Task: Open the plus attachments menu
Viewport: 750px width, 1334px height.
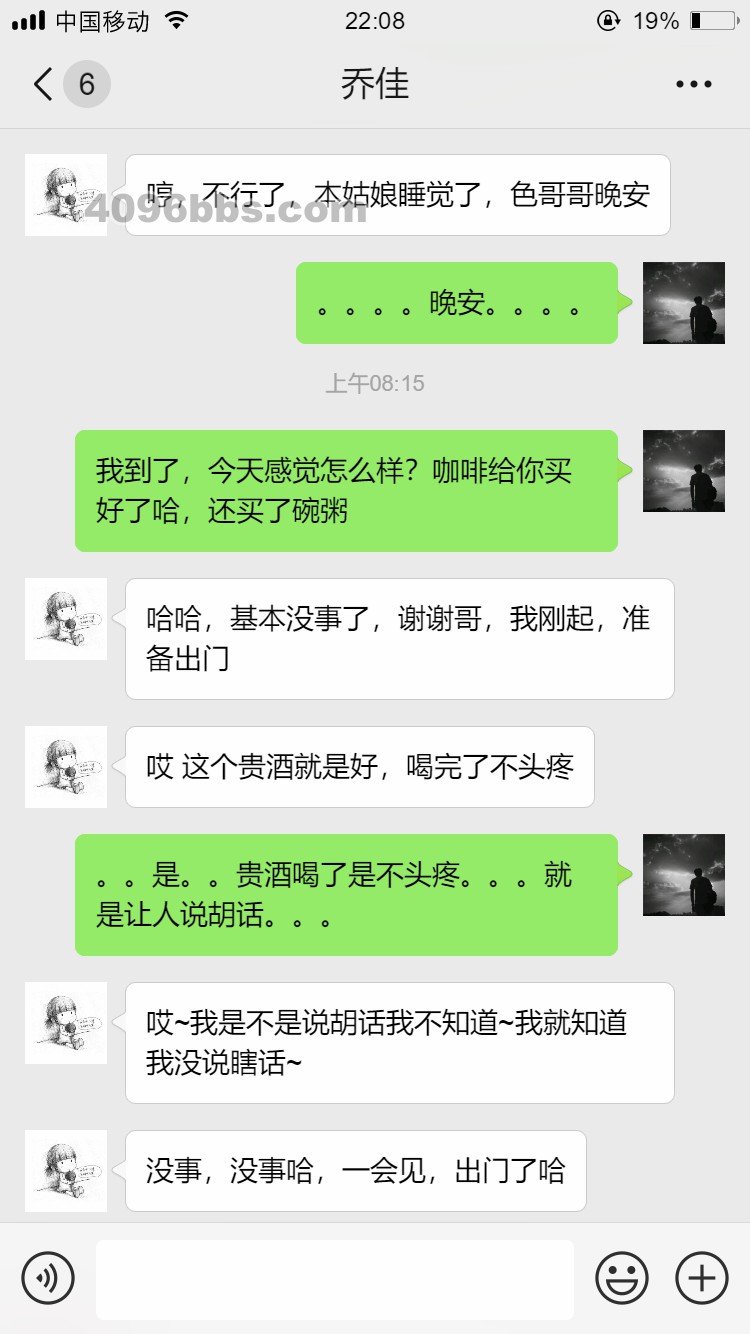Action: [x=701, y=1277]
